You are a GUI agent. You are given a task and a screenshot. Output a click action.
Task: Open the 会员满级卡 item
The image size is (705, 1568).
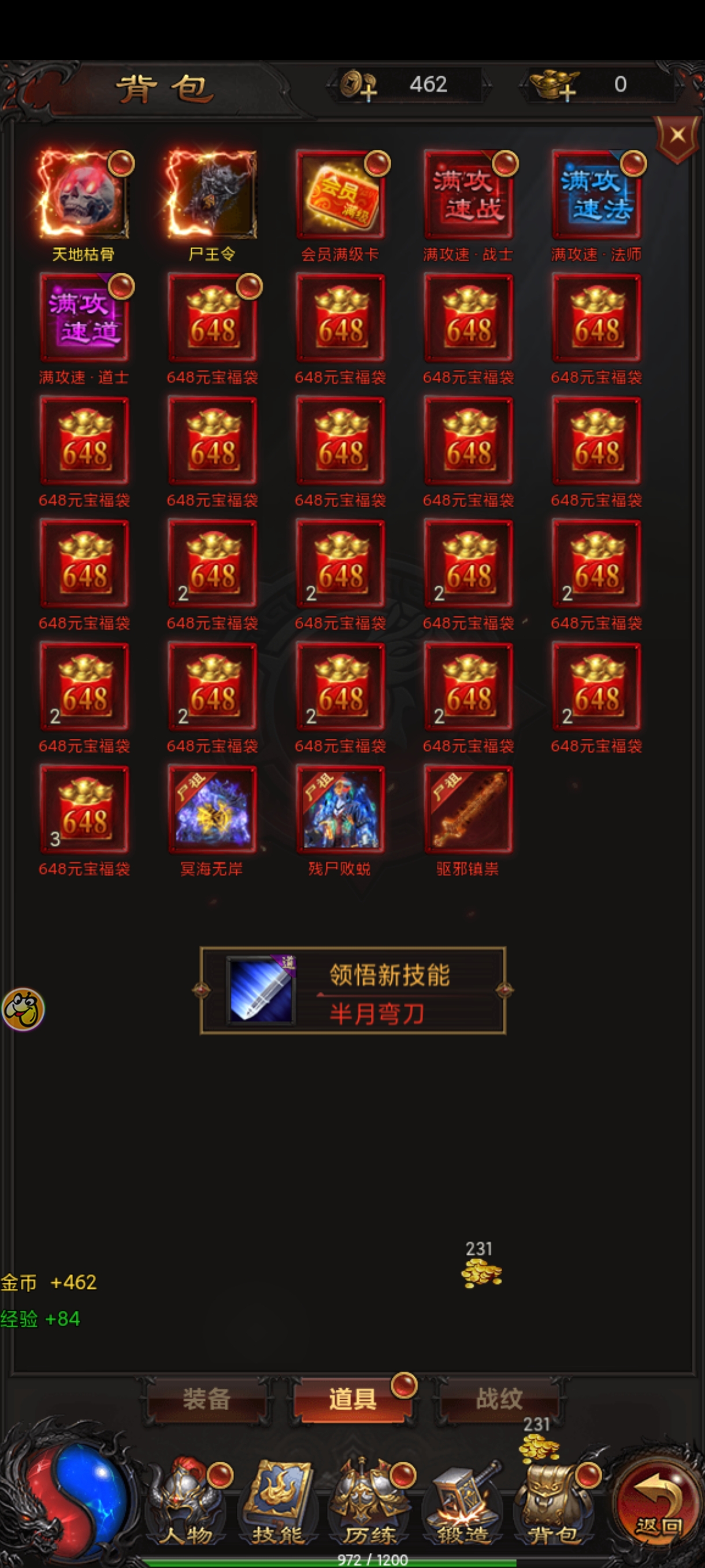340,195
